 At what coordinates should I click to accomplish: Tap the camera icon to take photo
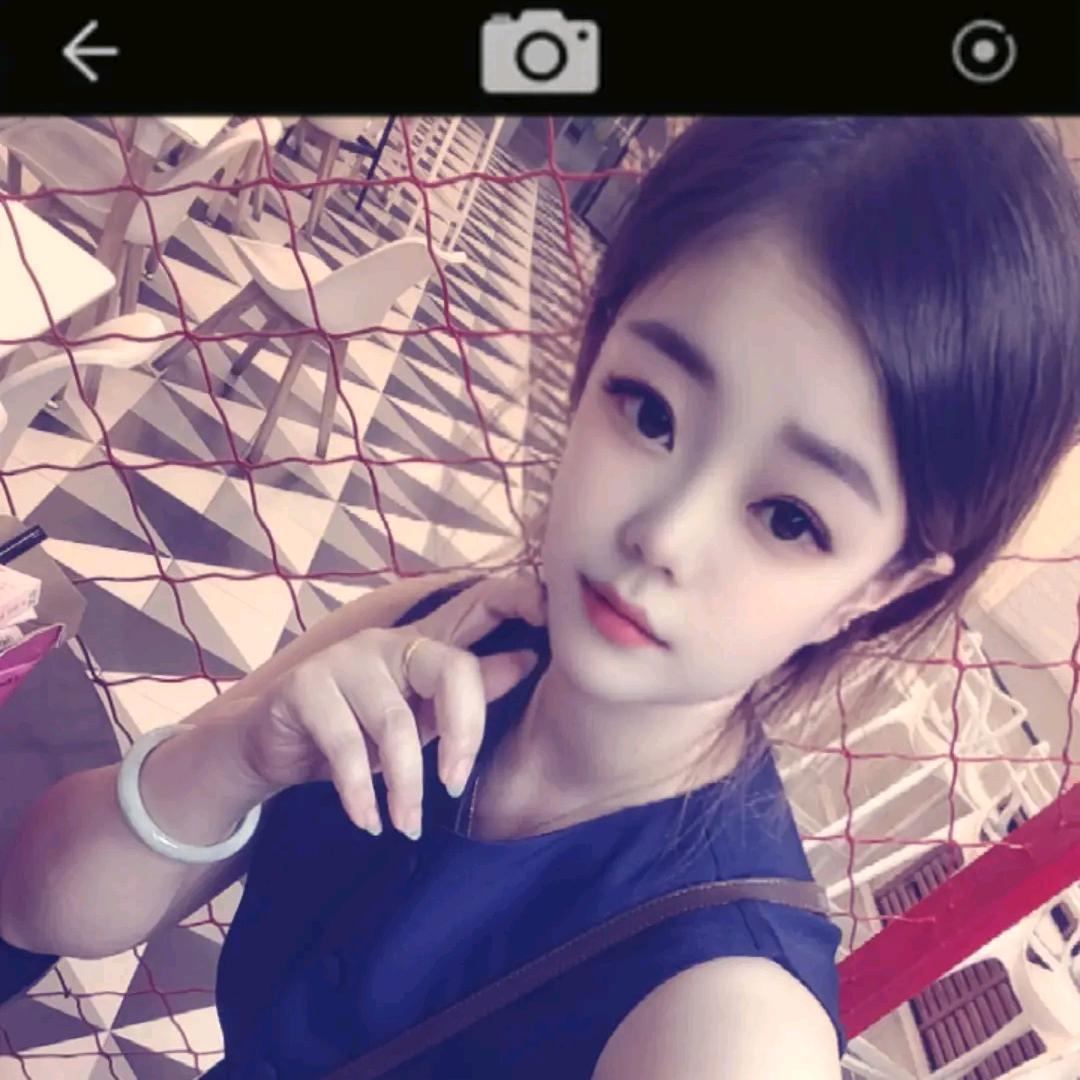[x=540, y=52]
